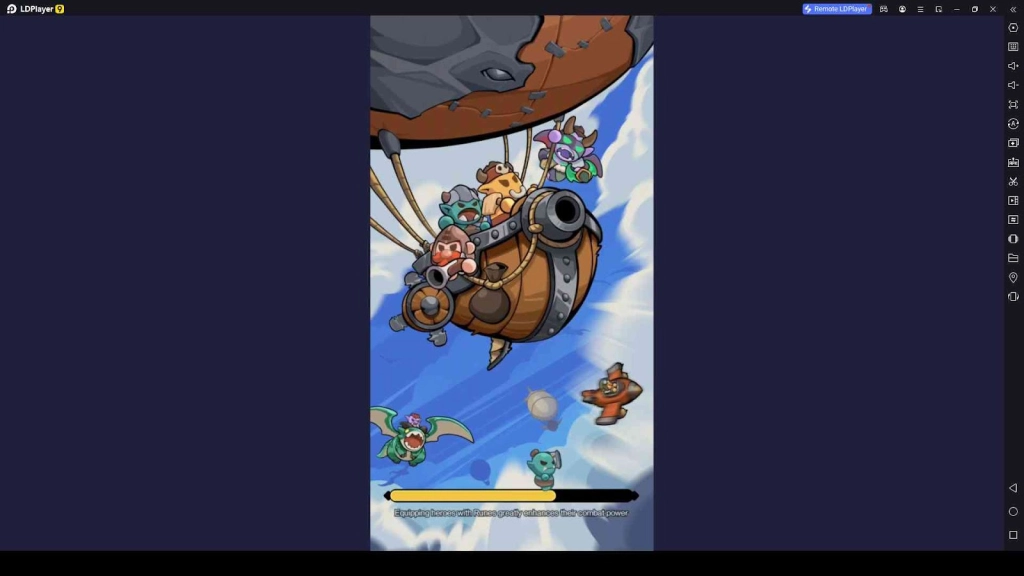Close the LDPlayer window
The width and height of the screenshot is (1024, 576).
993,9
